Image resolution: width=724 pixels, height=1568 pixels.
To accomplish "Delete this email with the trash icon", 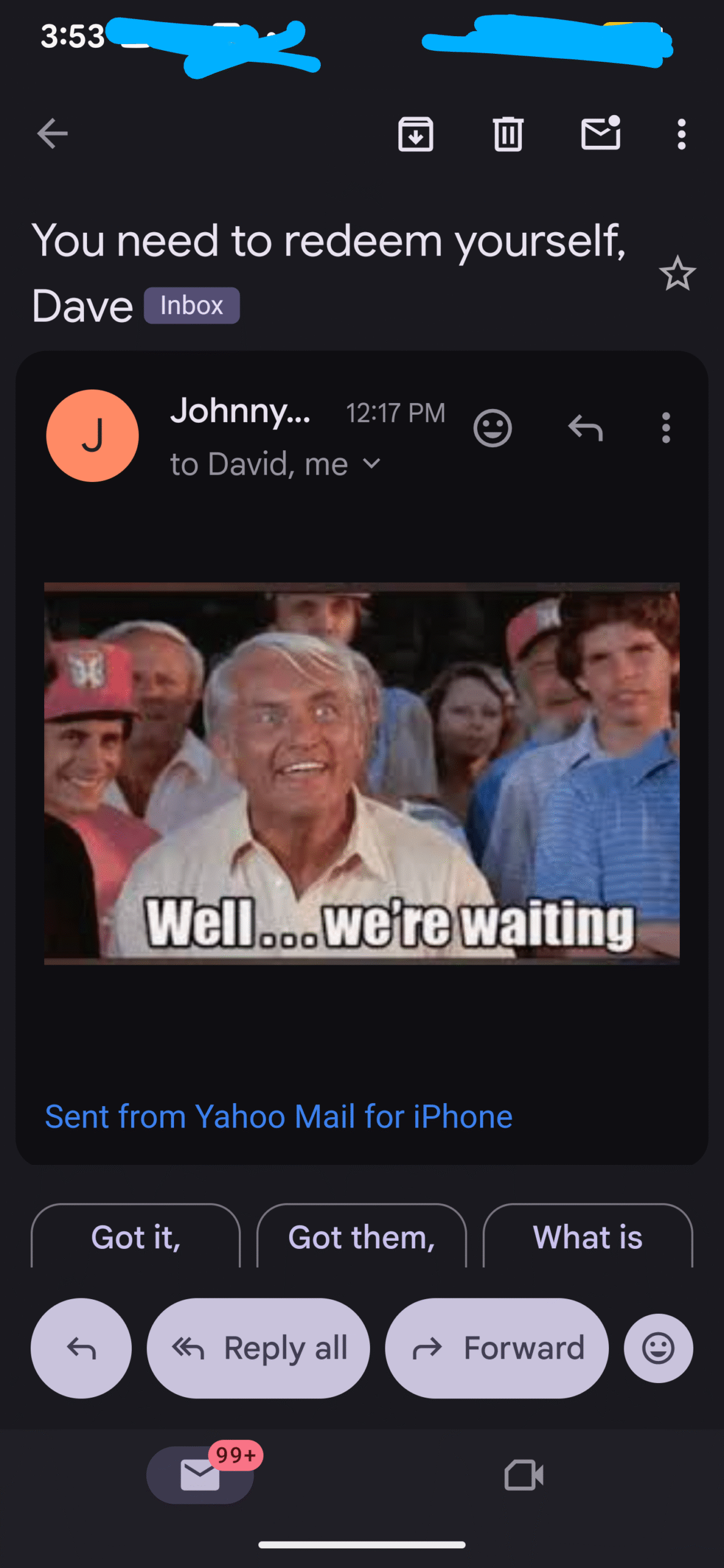I will (508, 134).
